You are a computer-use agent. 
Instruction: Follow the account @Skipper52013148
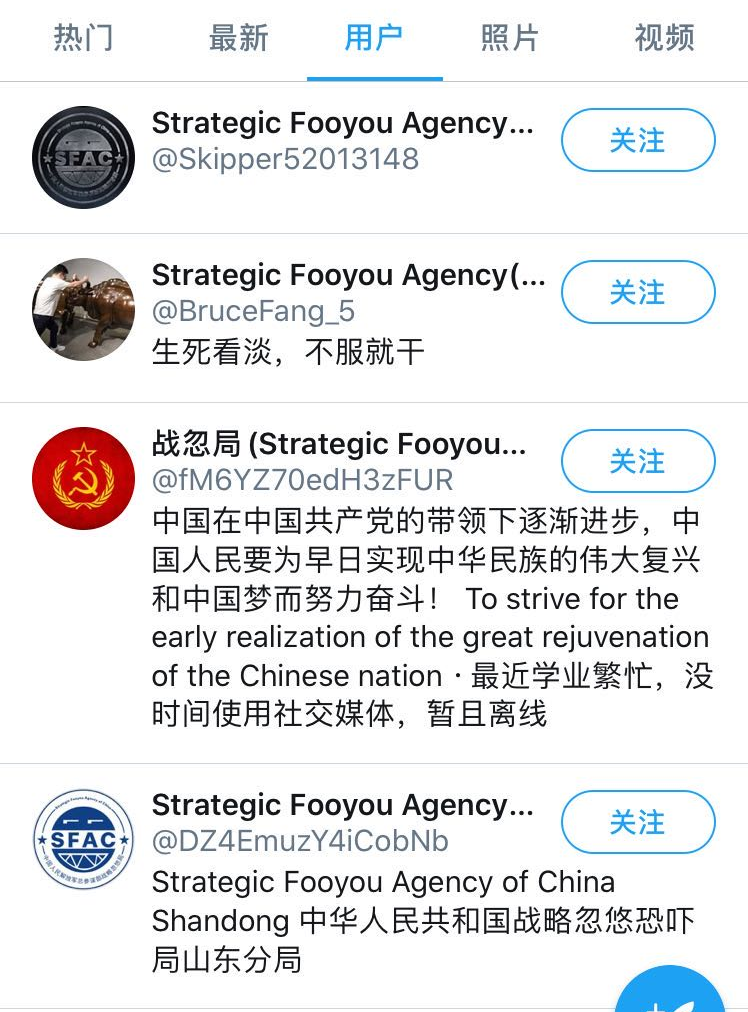point(638,140)
